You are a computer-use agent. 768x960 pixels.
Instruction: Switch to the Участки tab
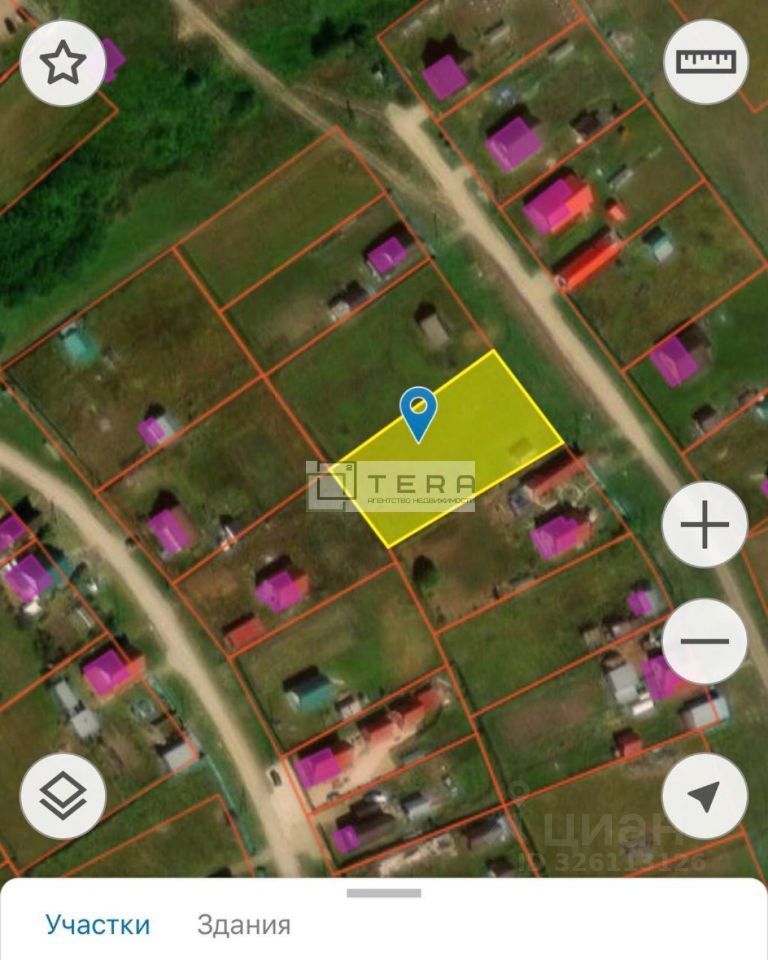98,924
